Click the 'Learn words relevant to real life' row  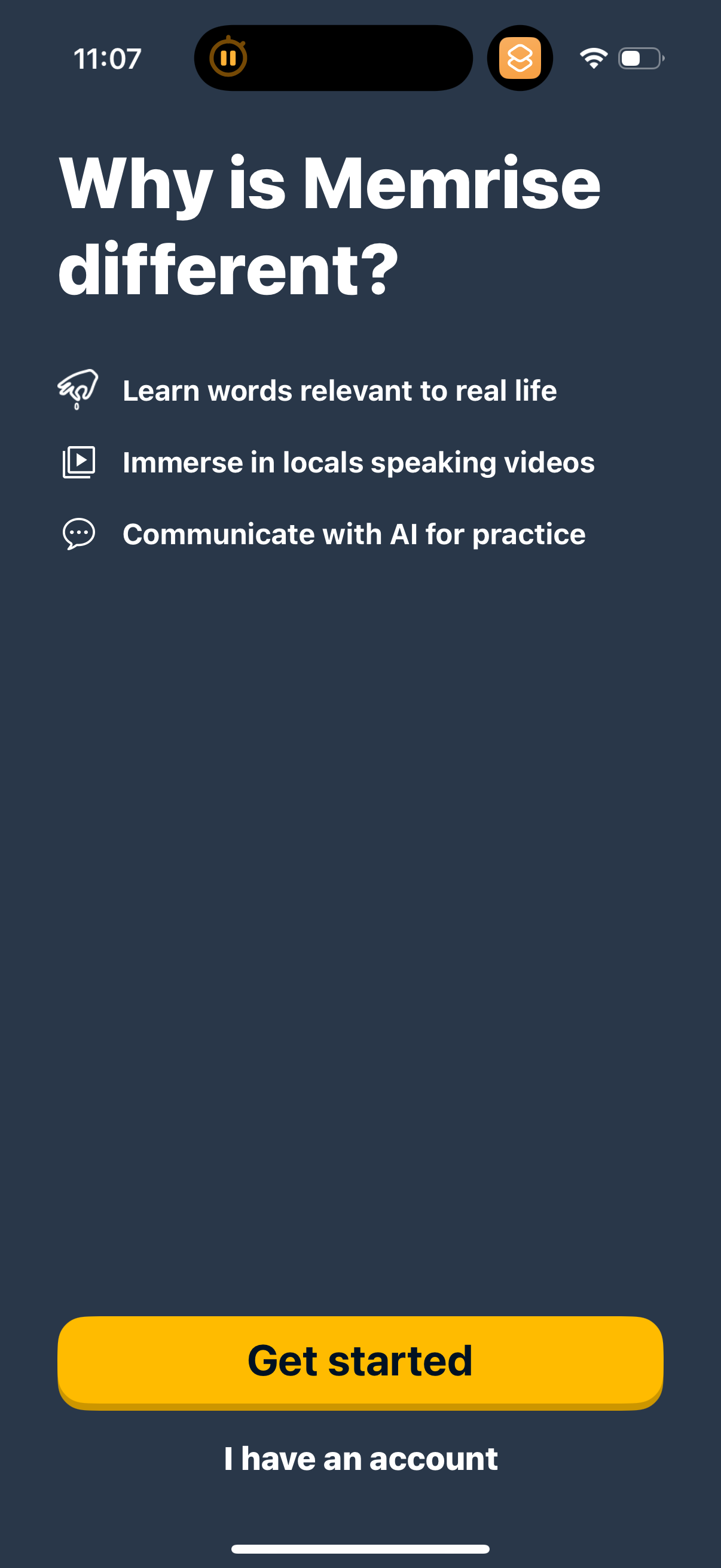pyautogui.click(x=340, y=391)
